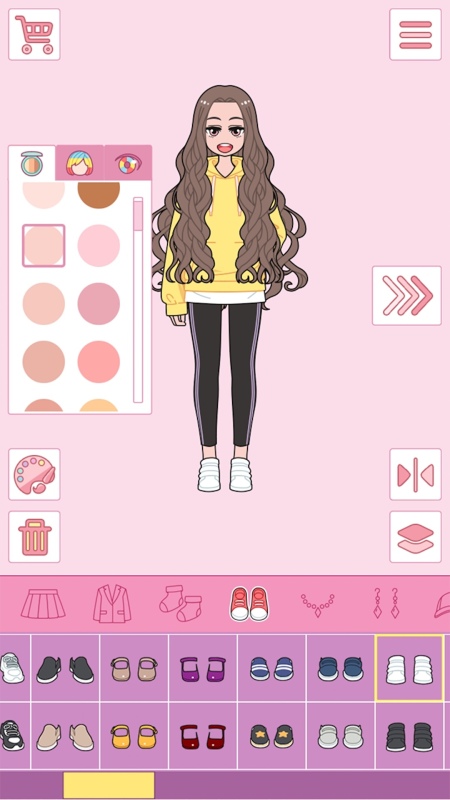This screenshot has width=450, height=800.
Task: Pick the yellow strap shoes
Action: (134, 736)
